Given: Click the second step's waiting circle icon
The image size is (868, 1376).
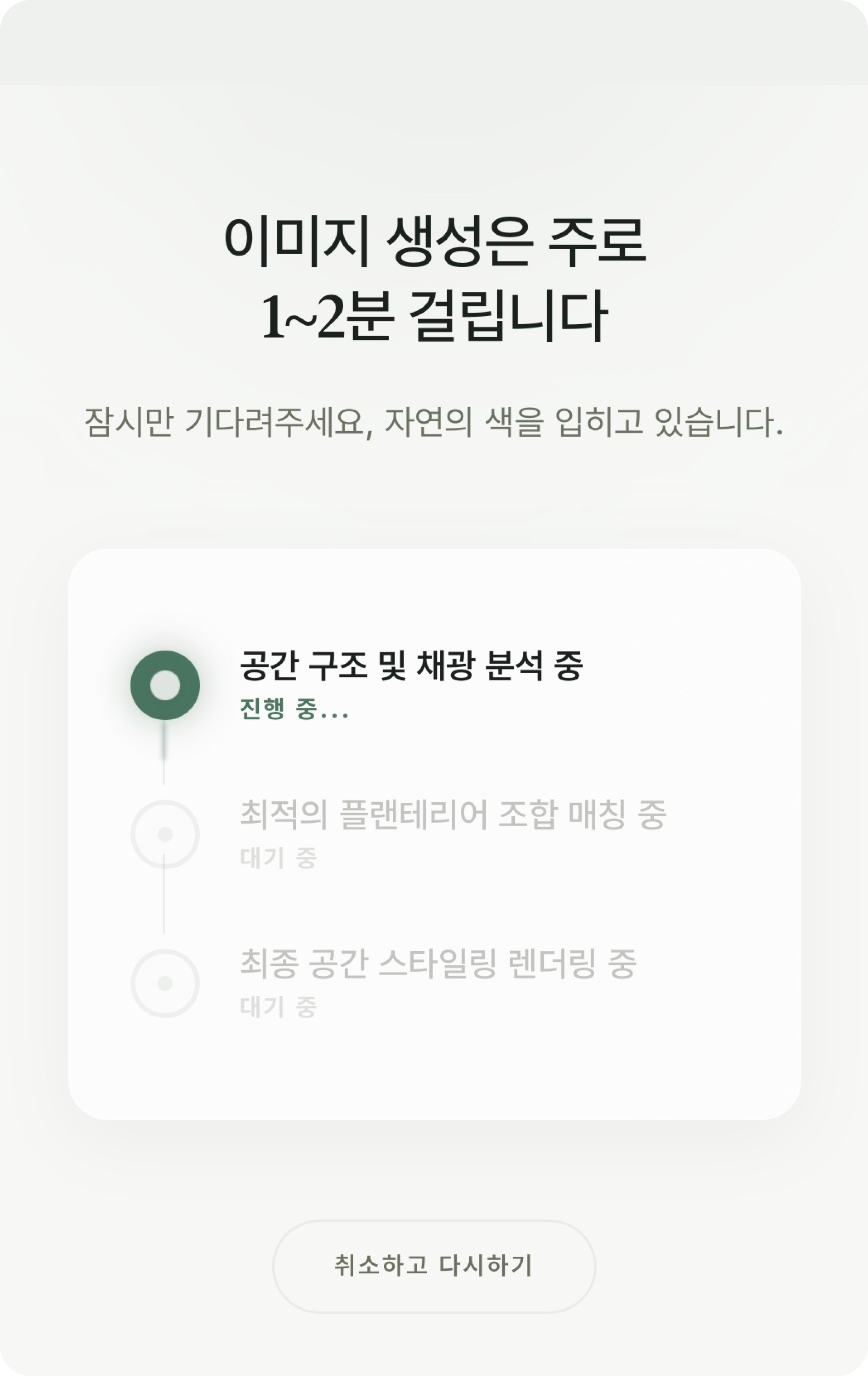Looking at the screenshot, I should click(165, 834).
